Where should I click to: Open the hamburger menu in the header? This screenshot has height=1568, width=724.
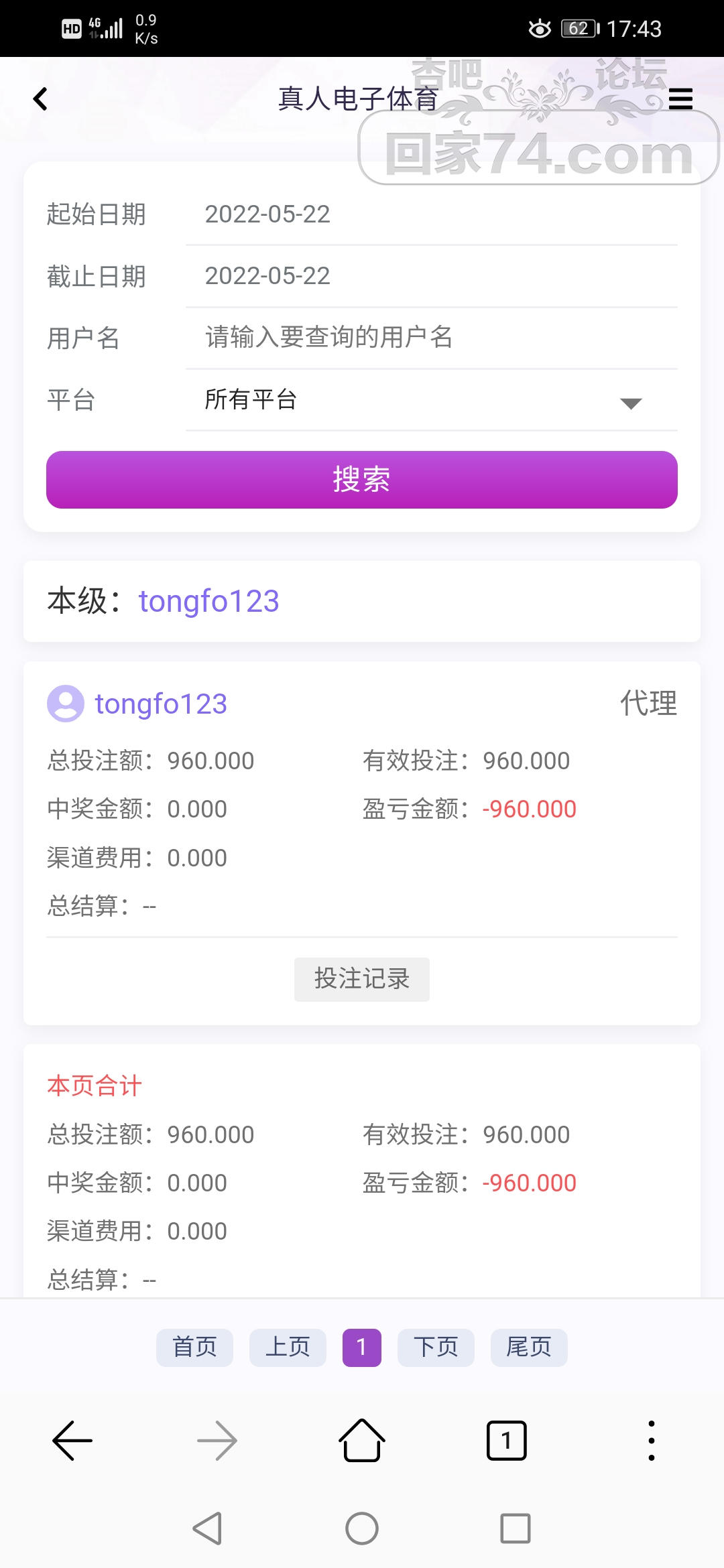coord(680,99)
